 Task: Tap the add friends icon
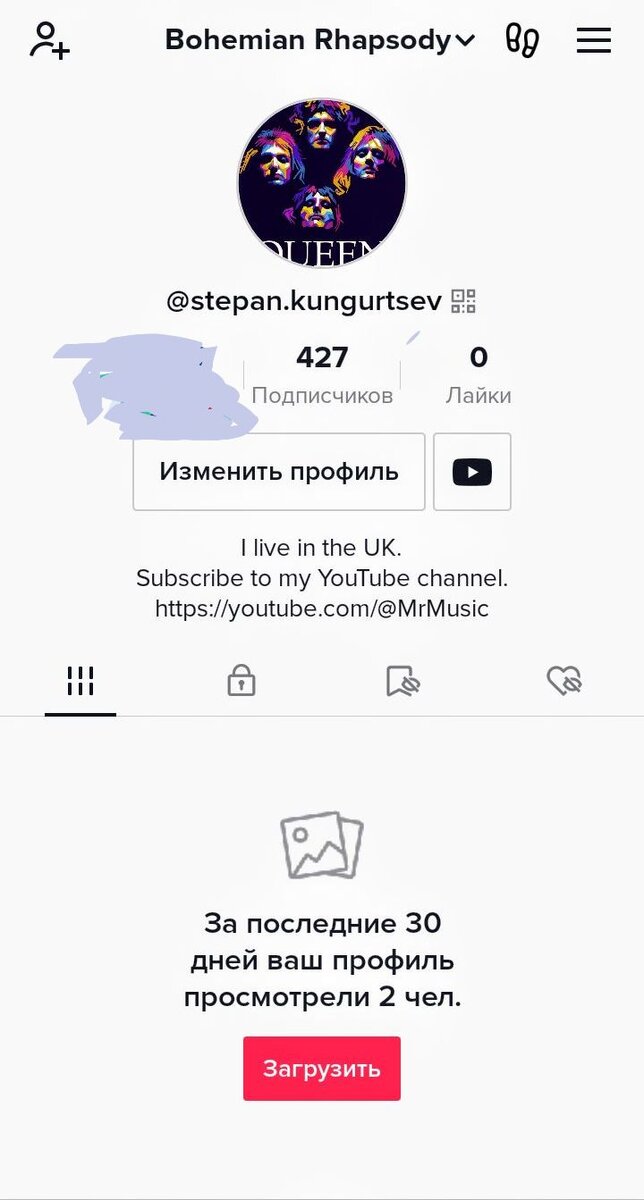(49, 40)
